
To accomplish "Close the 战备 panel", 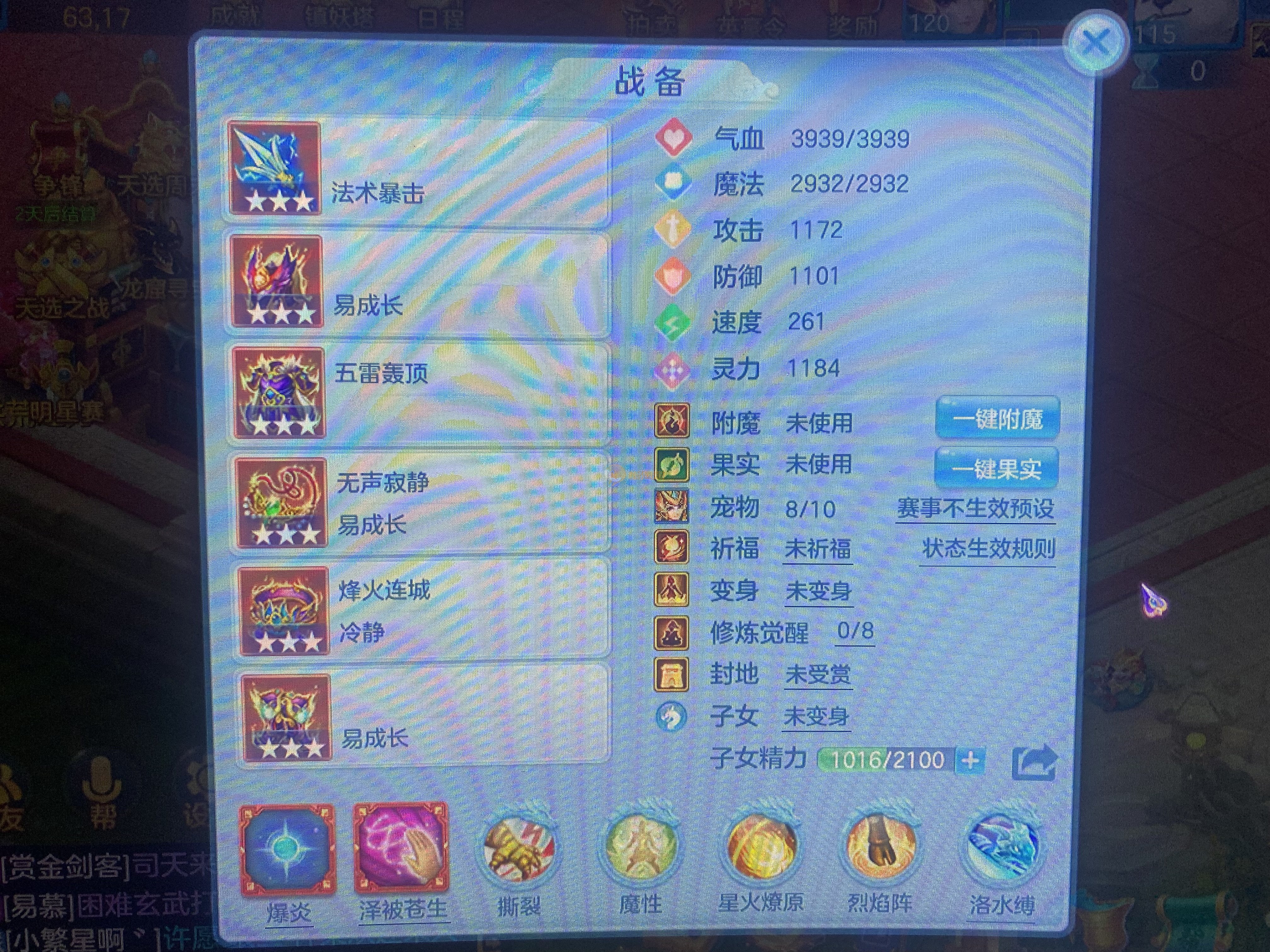I will tap(1094, 42).
